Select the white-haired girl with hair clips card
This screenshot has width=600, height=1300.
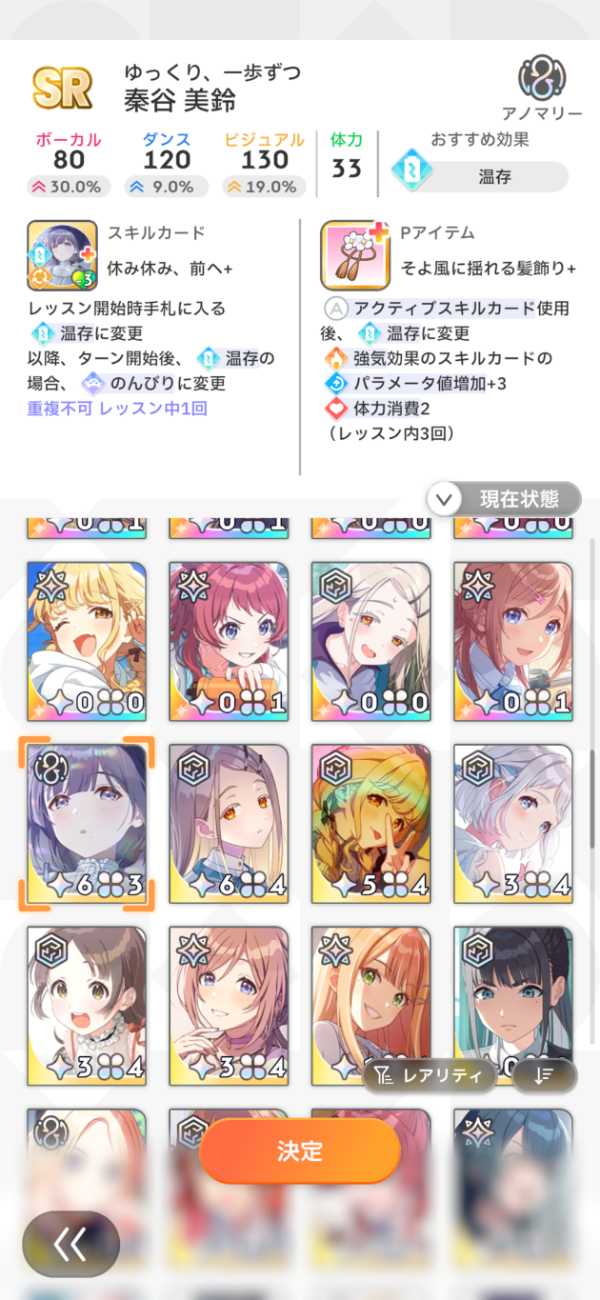371,640
